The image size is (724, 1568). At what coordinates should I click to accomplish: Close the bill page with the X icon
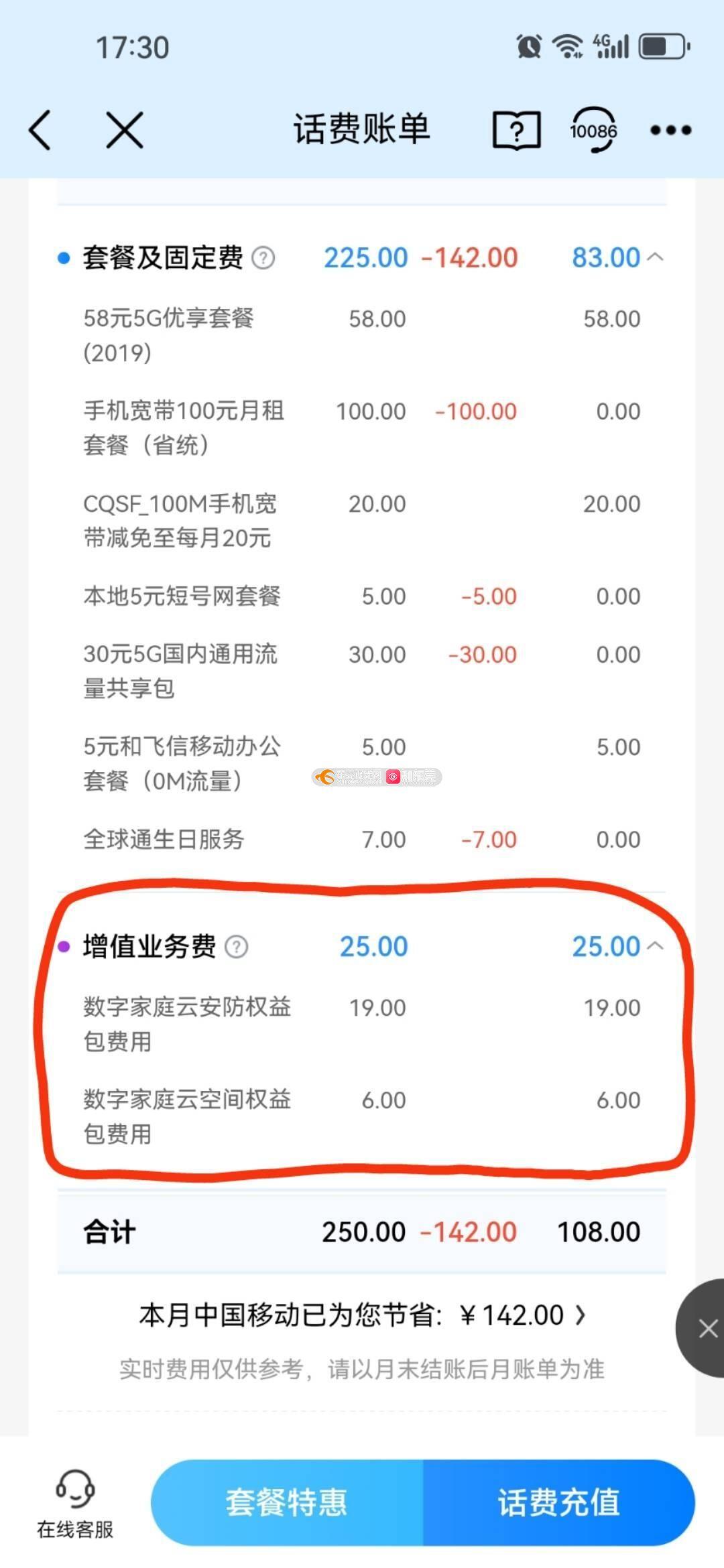(125, 129)
